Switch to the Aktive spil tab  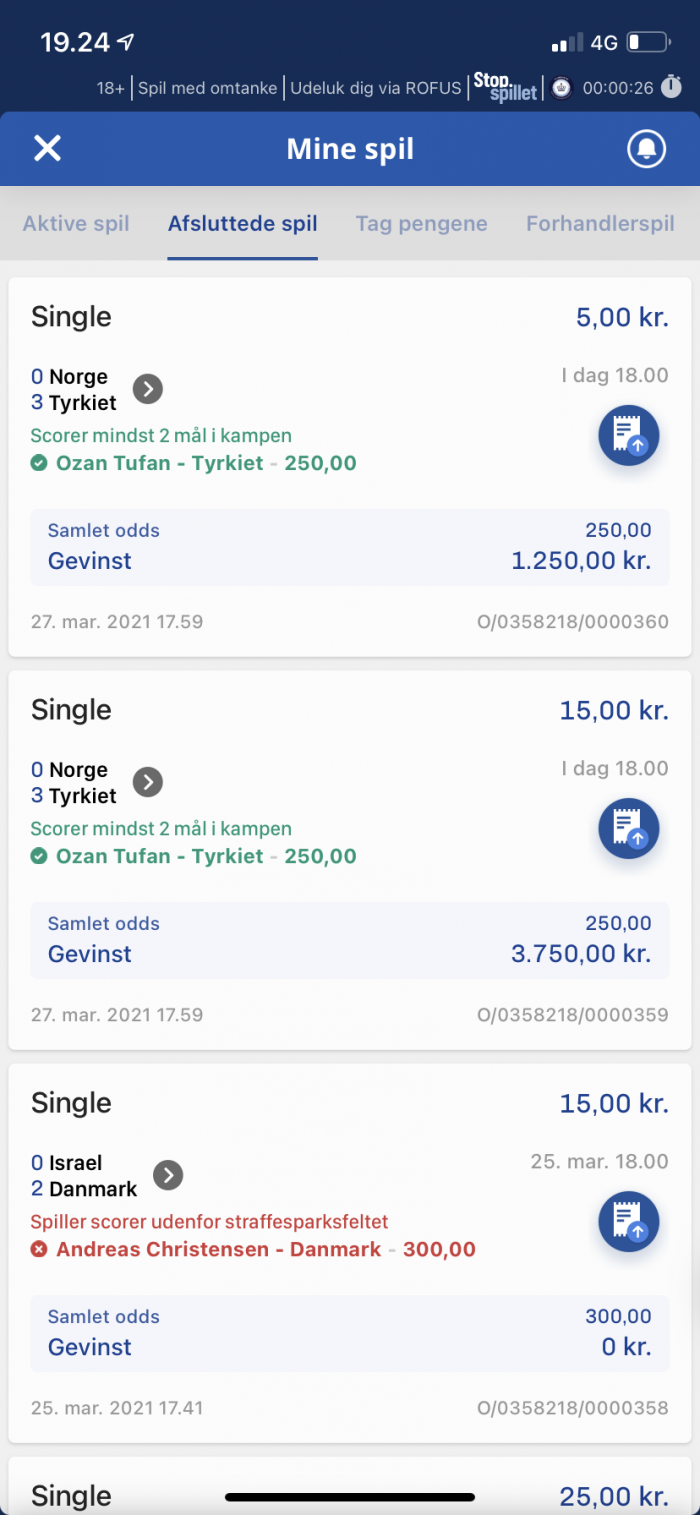pos(76,224)
